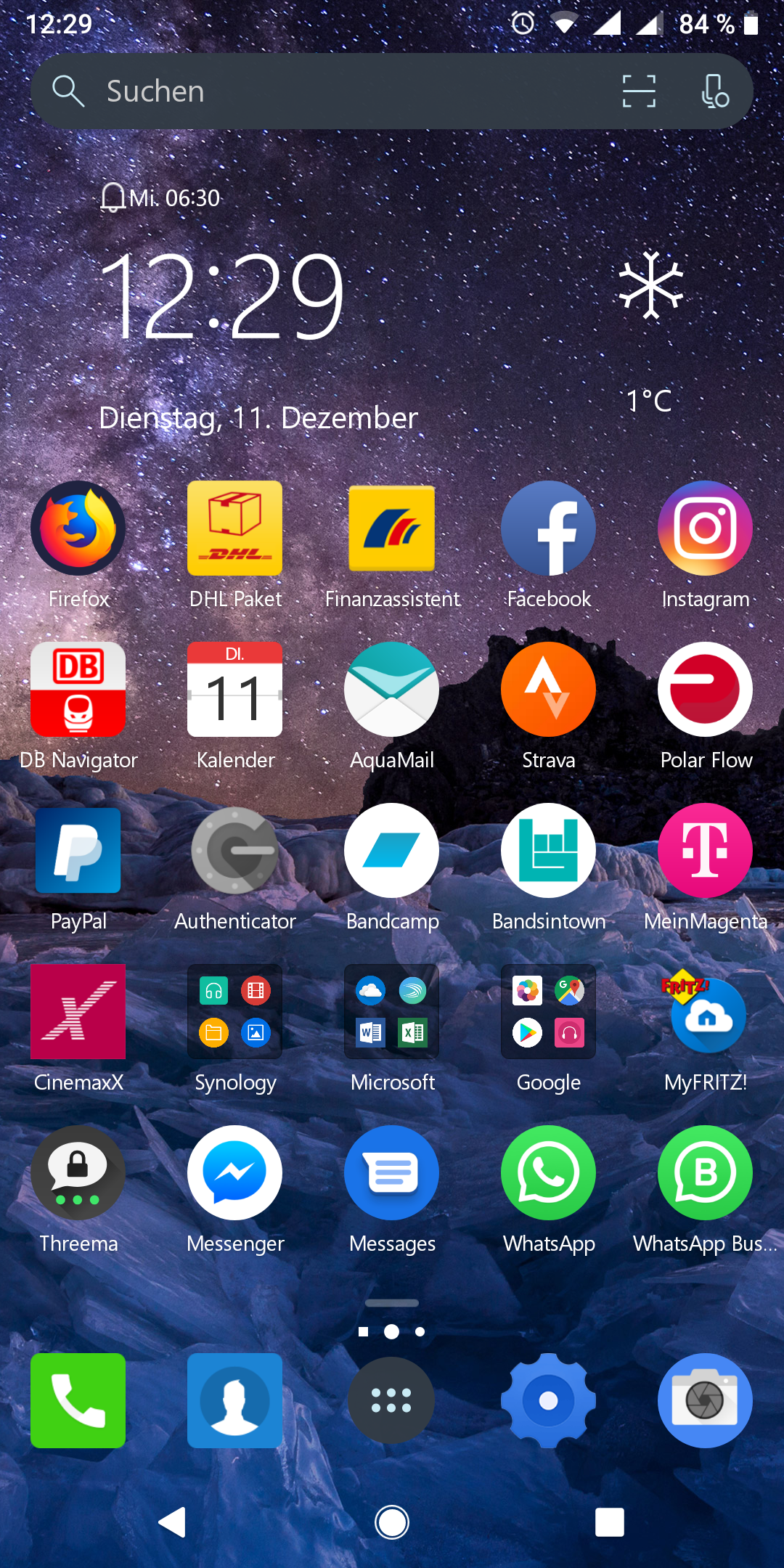Open the phone dialer in the dock
Viewport: 784px width, 1568px height.
pyautogui.click(x=78, y=1400)
